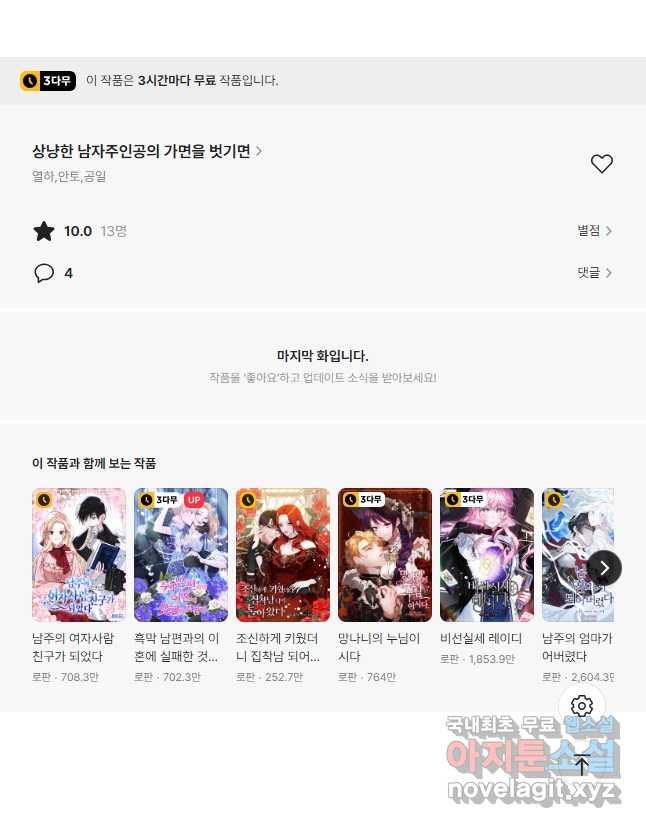
Task: Open 망나니의 누님이시다 card
Action: (x=385, y=555)
